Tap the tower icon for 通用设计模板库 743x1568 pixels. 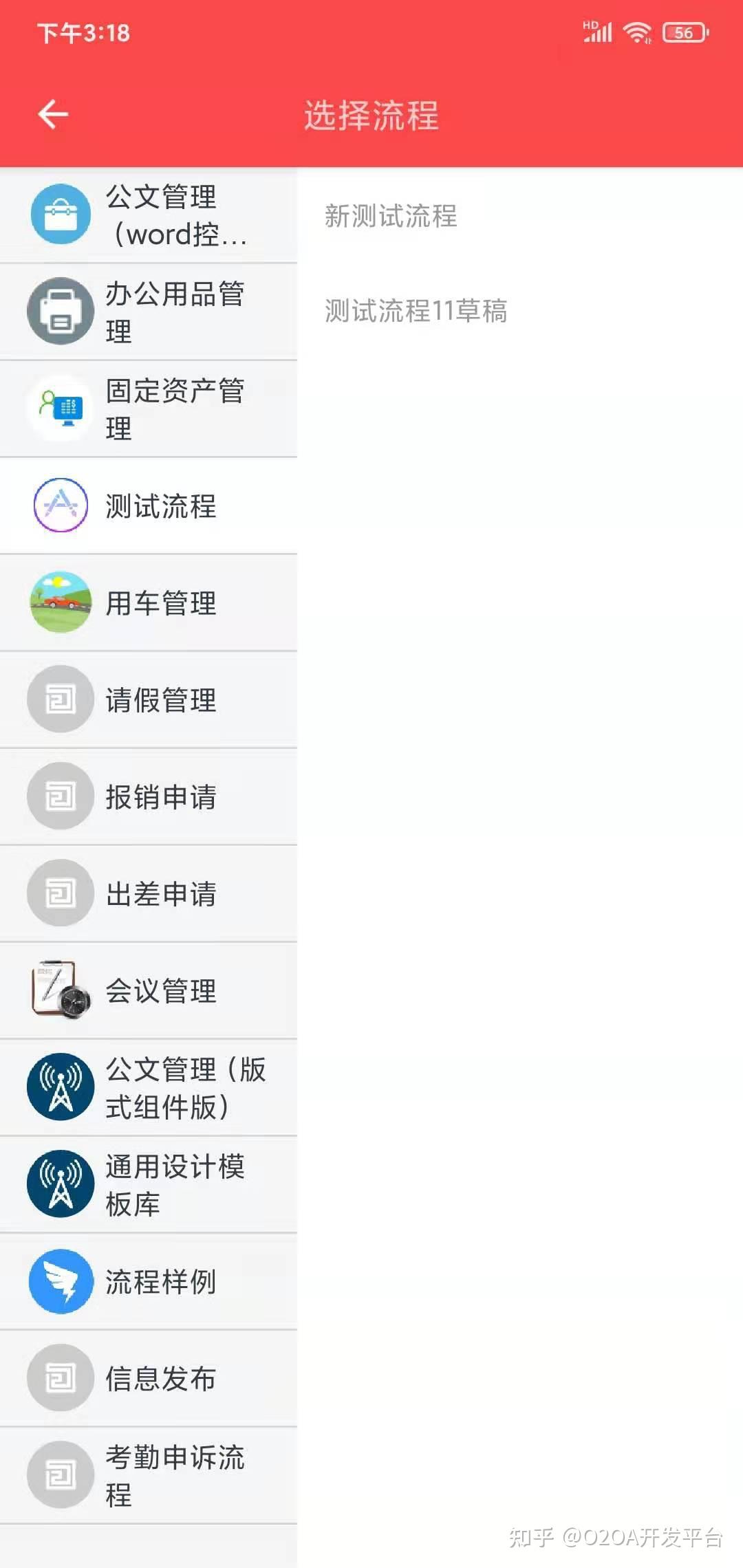[x=59, y=1184]
